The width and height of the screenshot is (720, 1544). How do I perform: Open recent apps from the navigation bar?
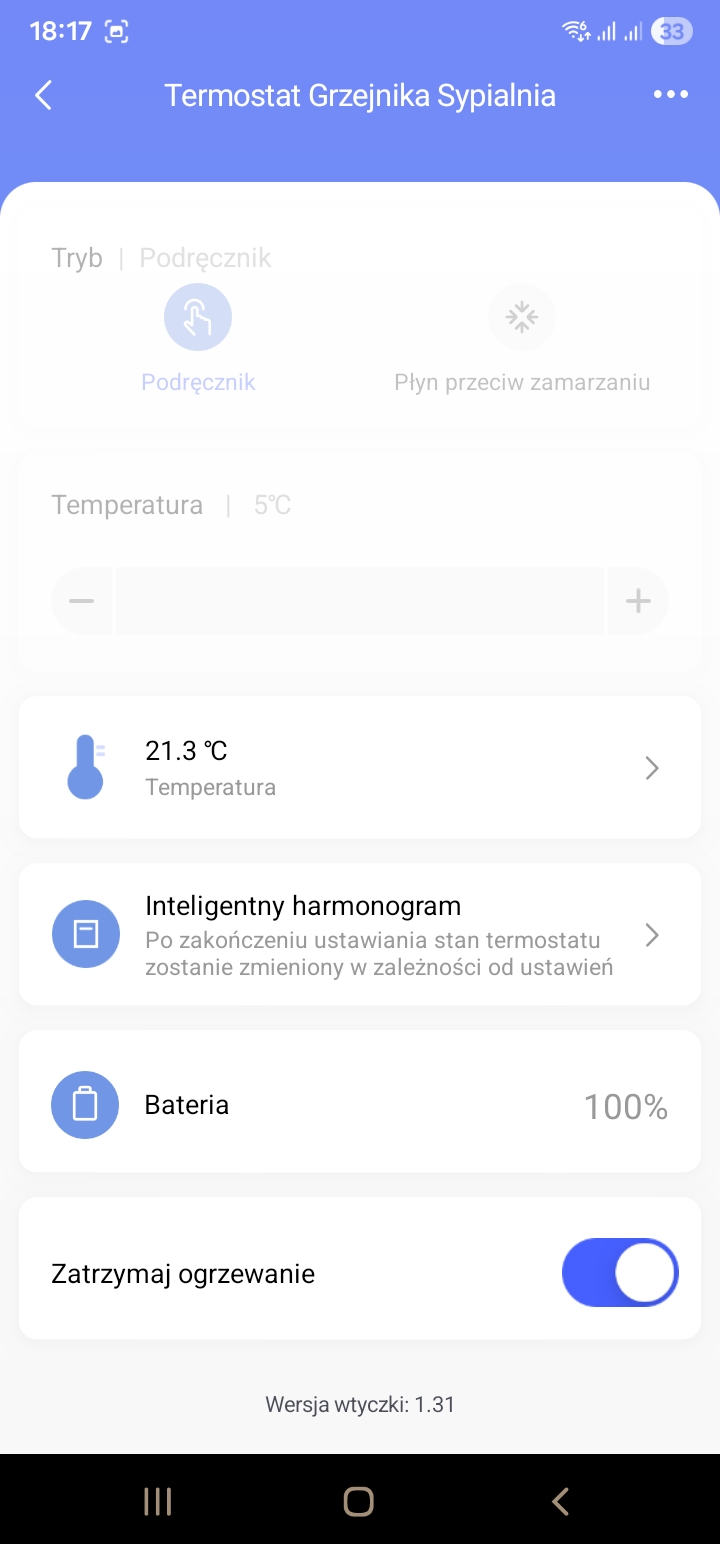[158, 1501]
